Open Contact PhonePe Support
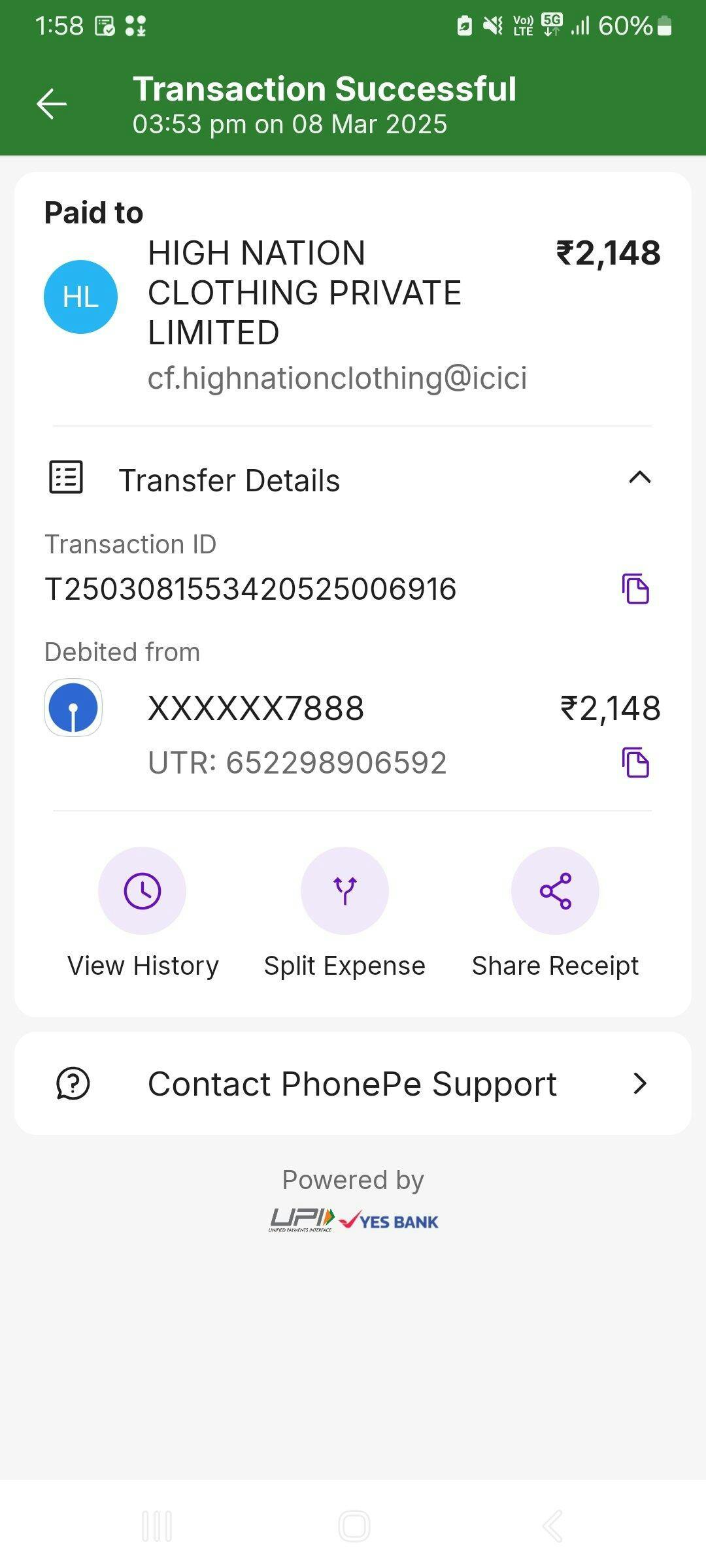 tap(353, 1084)
